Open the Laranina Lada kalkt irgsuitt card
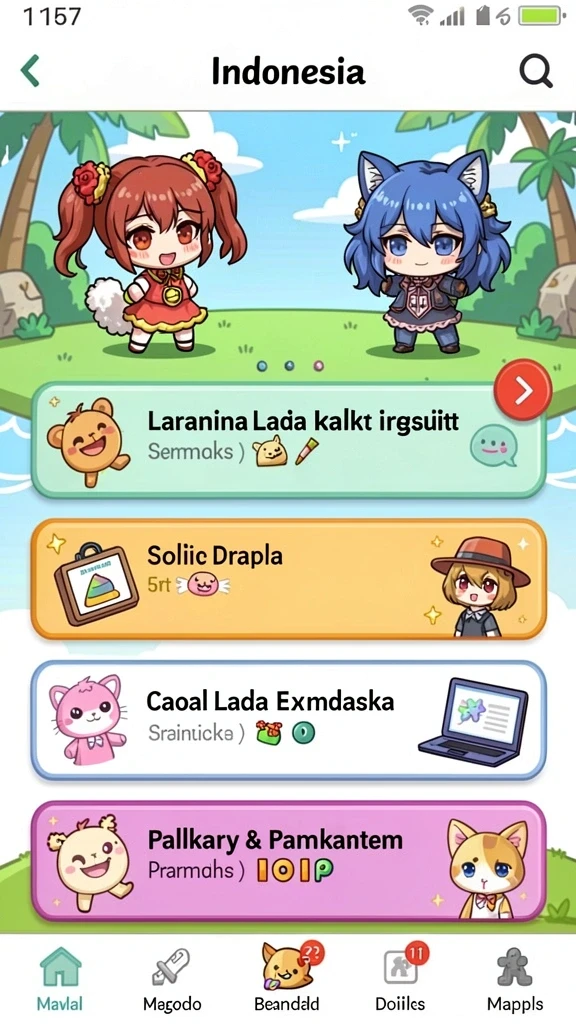 [x=288, y=440]
